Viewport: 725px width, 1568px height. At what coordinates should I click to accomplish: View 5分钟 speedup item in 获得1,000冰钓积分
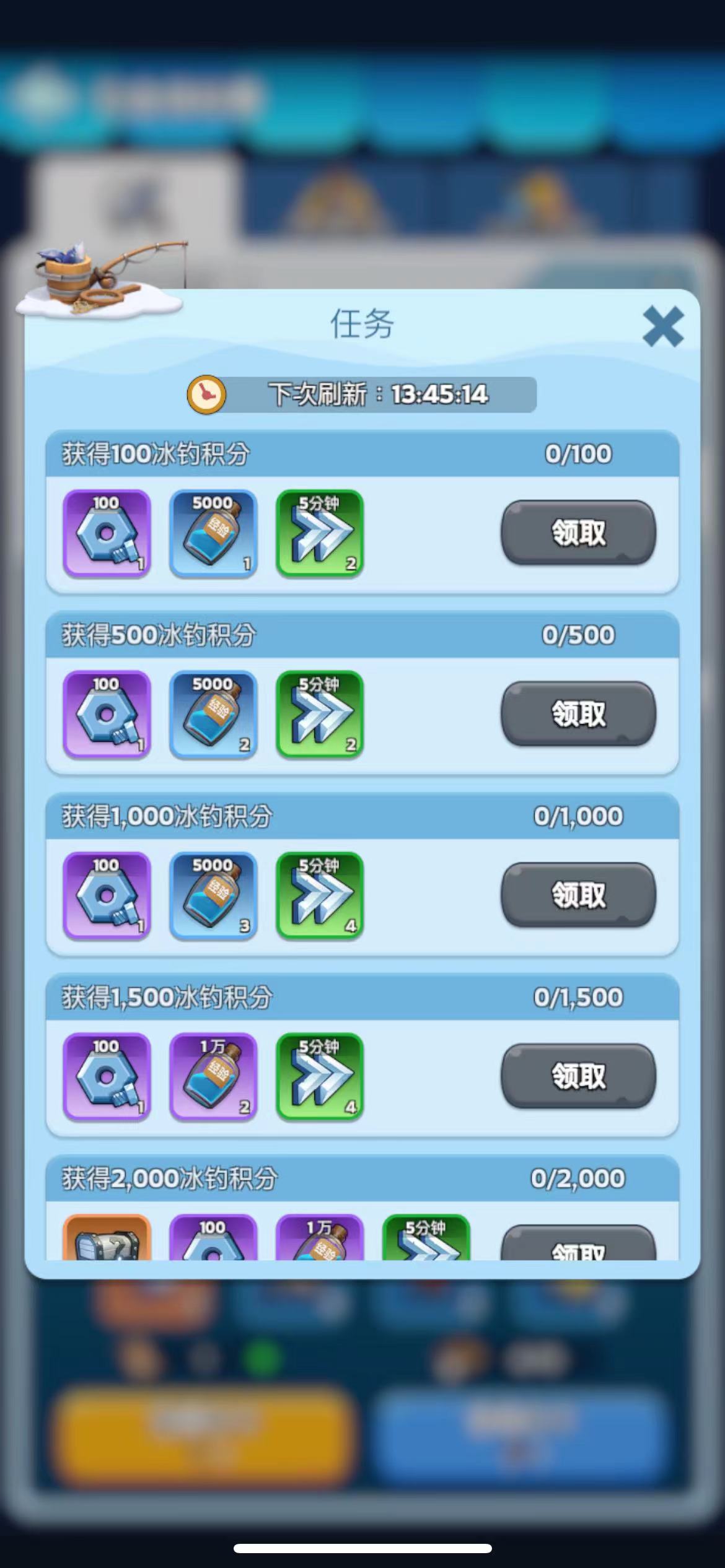(x=320, y=895)
